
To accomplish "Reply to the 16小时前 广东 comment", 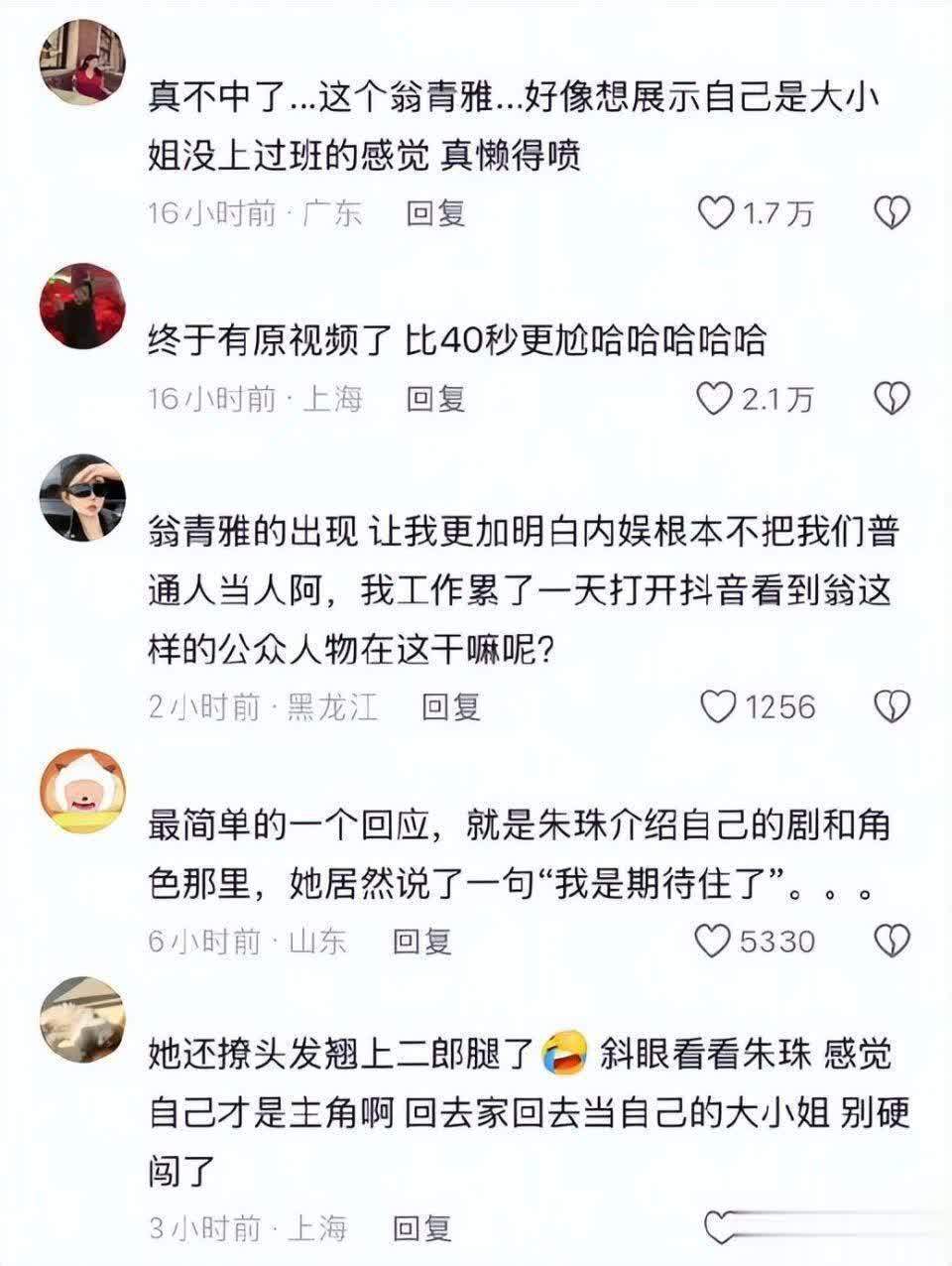I will (435, 212).
